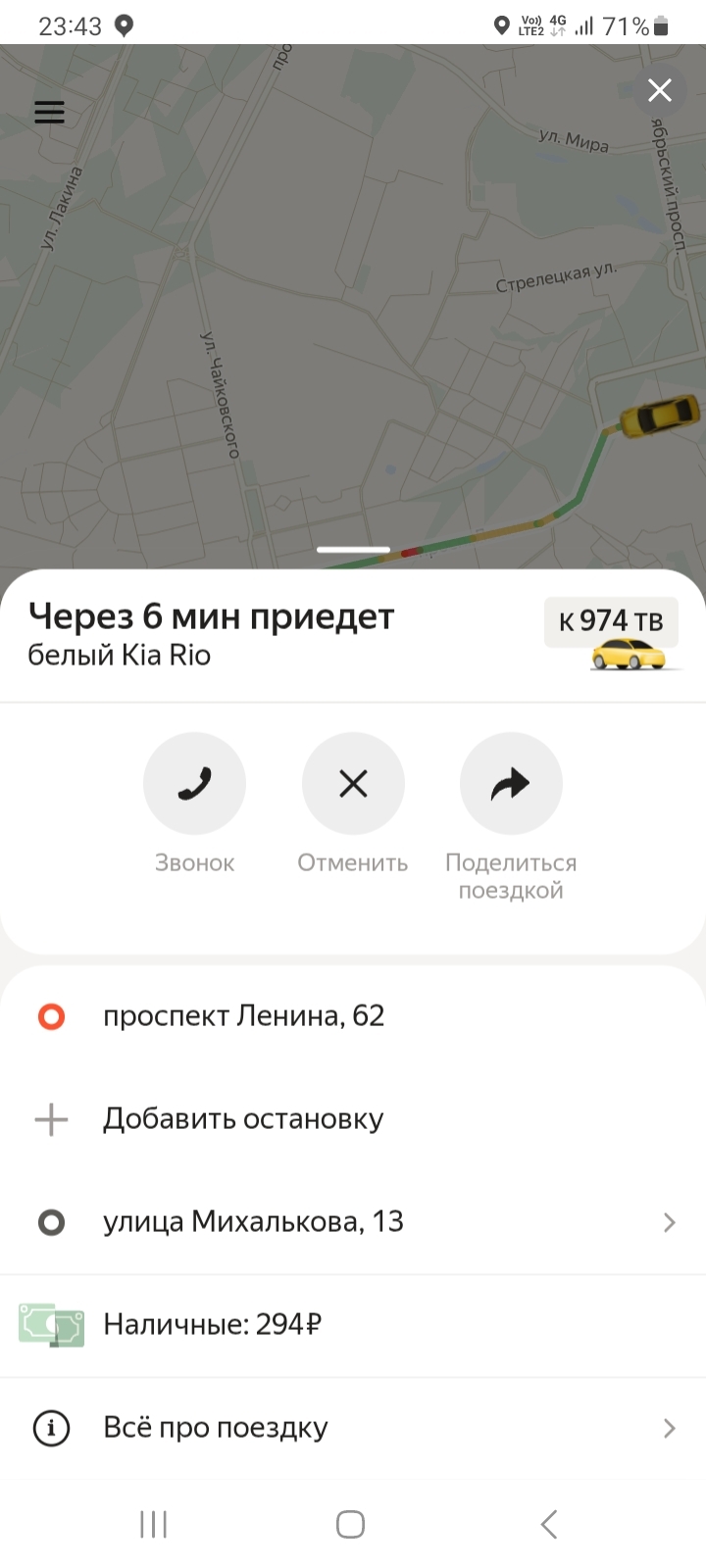Open pickup address проспект Ленина, 62

[x=243, y=1016]
